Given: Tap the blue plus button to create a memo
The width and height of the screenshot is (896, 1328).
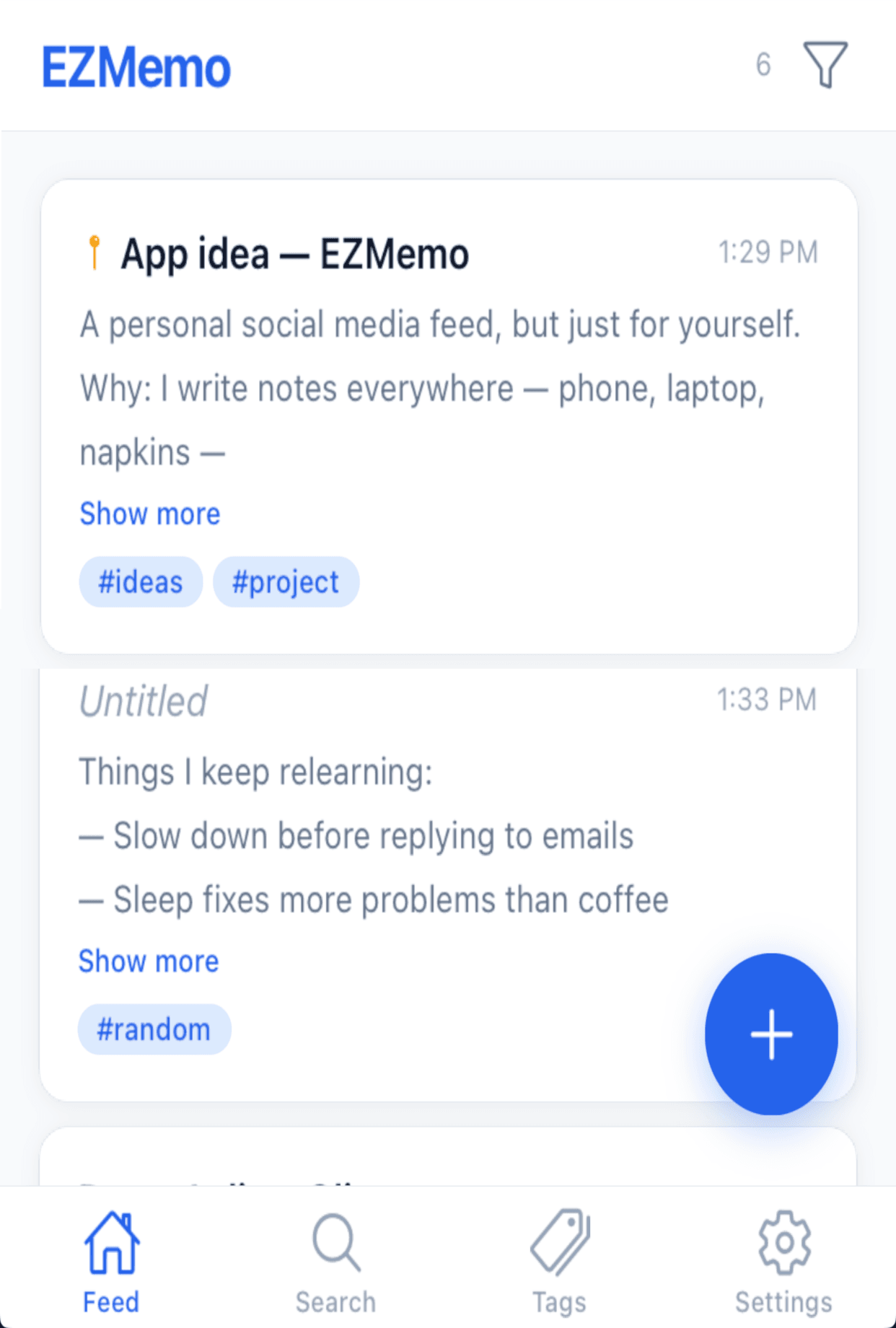Looking at the screenshot, I should point(771,1034).
